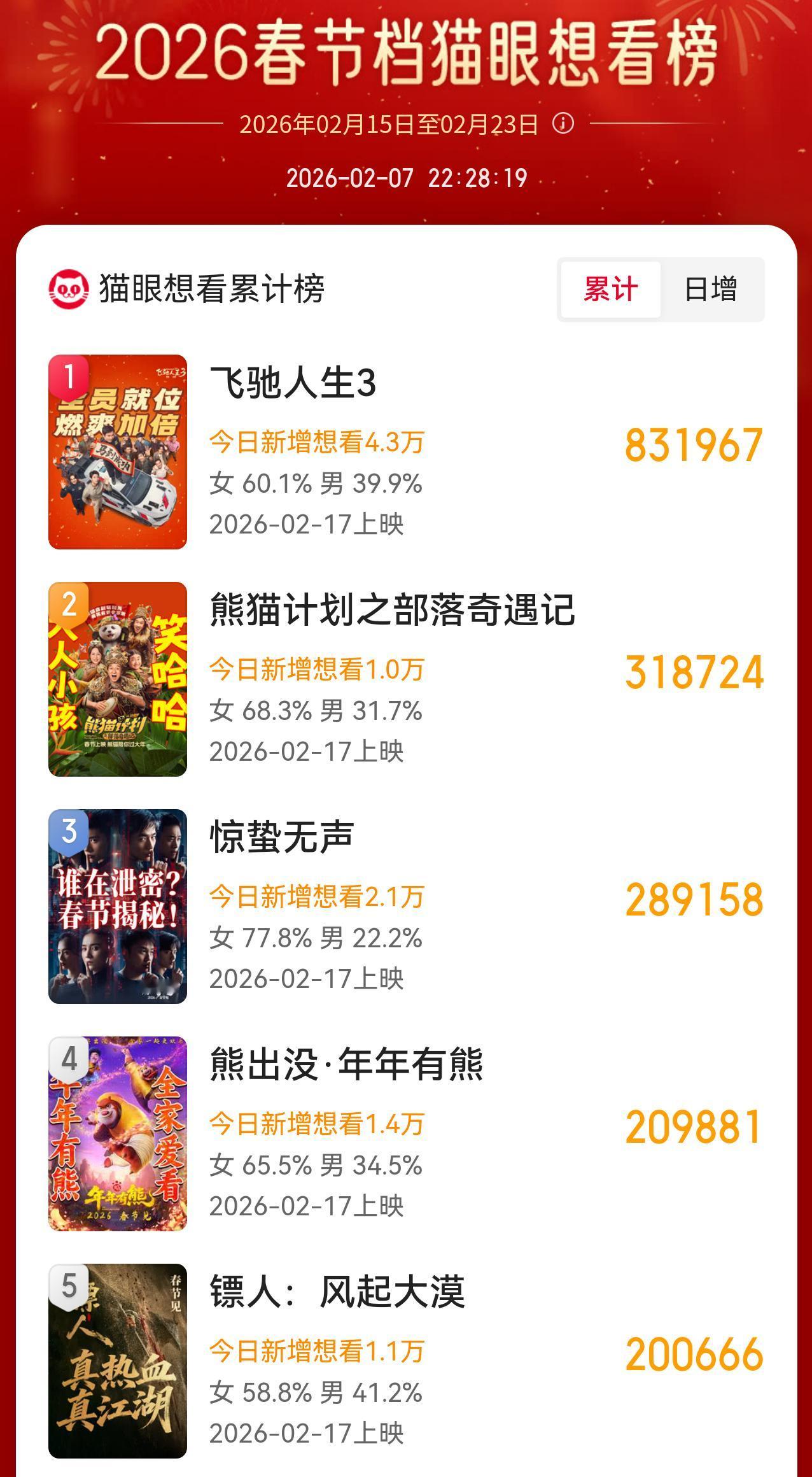
Task: Open 熊猫计划之部落奇遇记 title link
Action: point(391,612)
